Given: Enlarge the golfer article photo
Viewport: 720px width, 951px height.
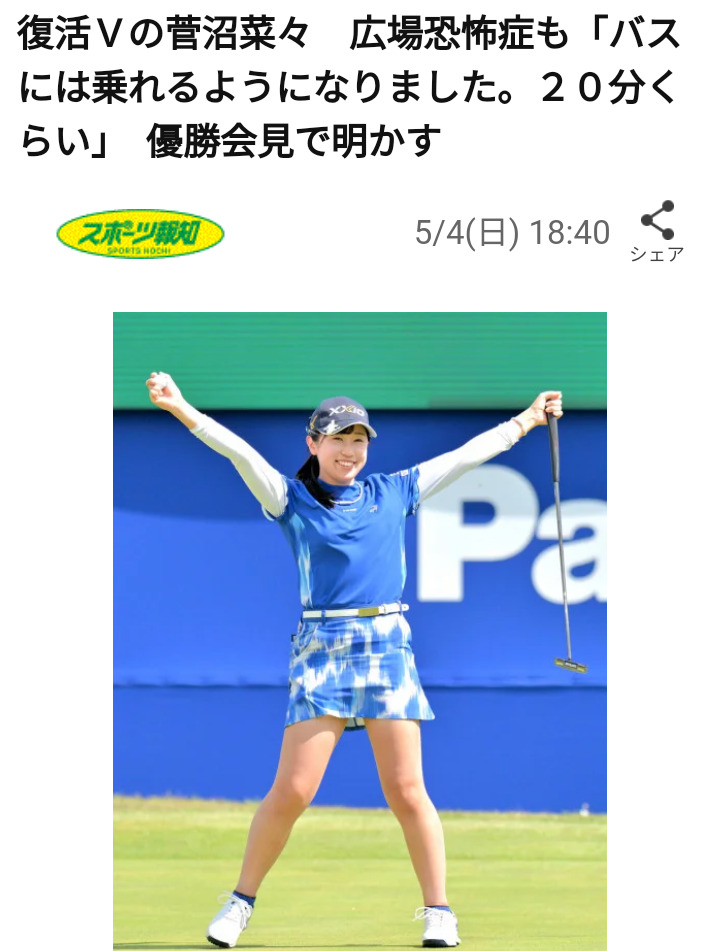Looking at the screenshot, I should (x=360, y=630).
